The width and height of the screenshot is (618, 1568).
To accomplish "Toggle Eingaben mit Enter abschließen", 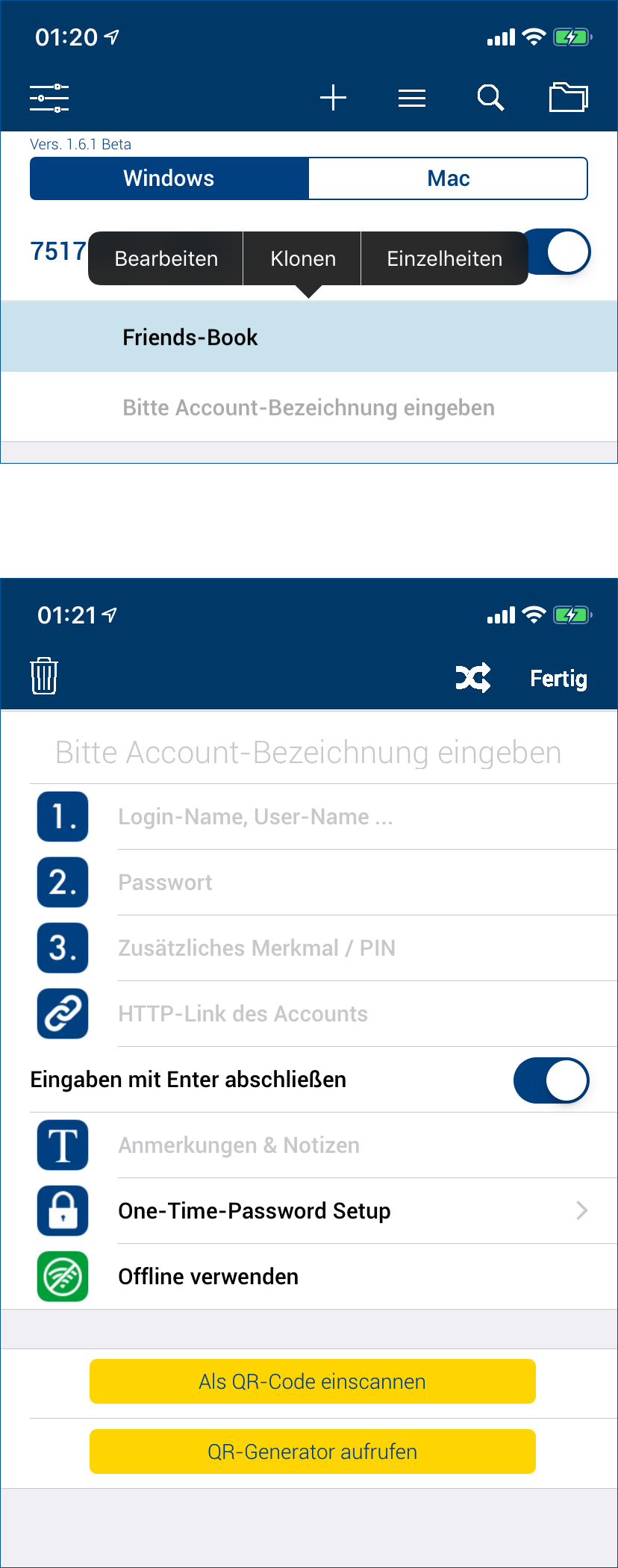I will (x=551, y=1080).
